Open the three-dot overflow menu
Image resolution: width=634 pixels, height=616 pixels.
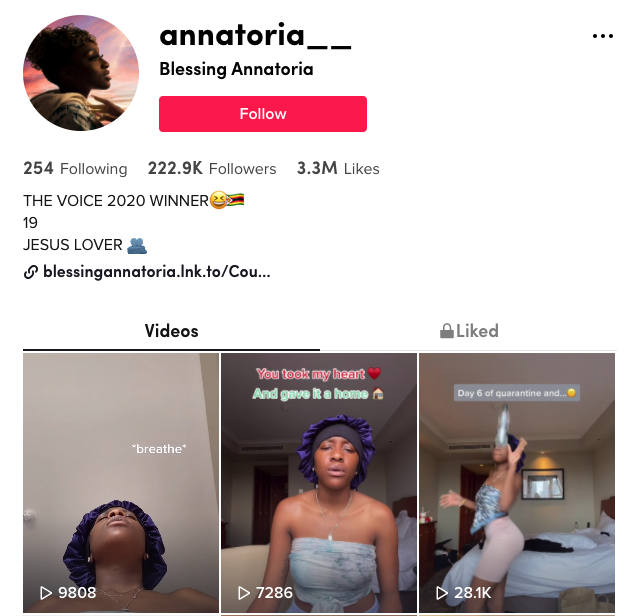(x=602, y=36)
